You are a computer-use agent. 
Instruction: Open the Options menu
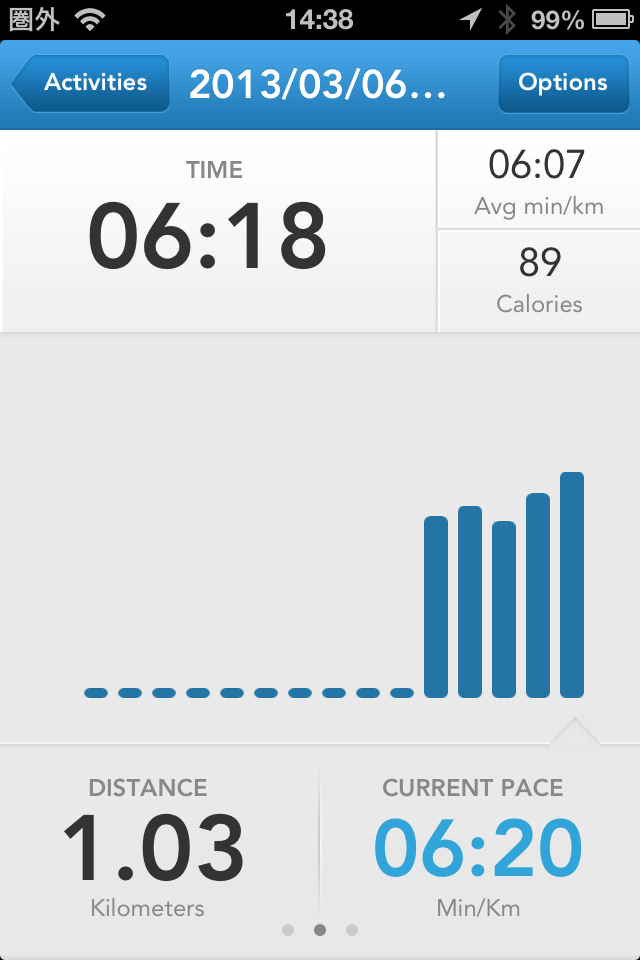562,84
